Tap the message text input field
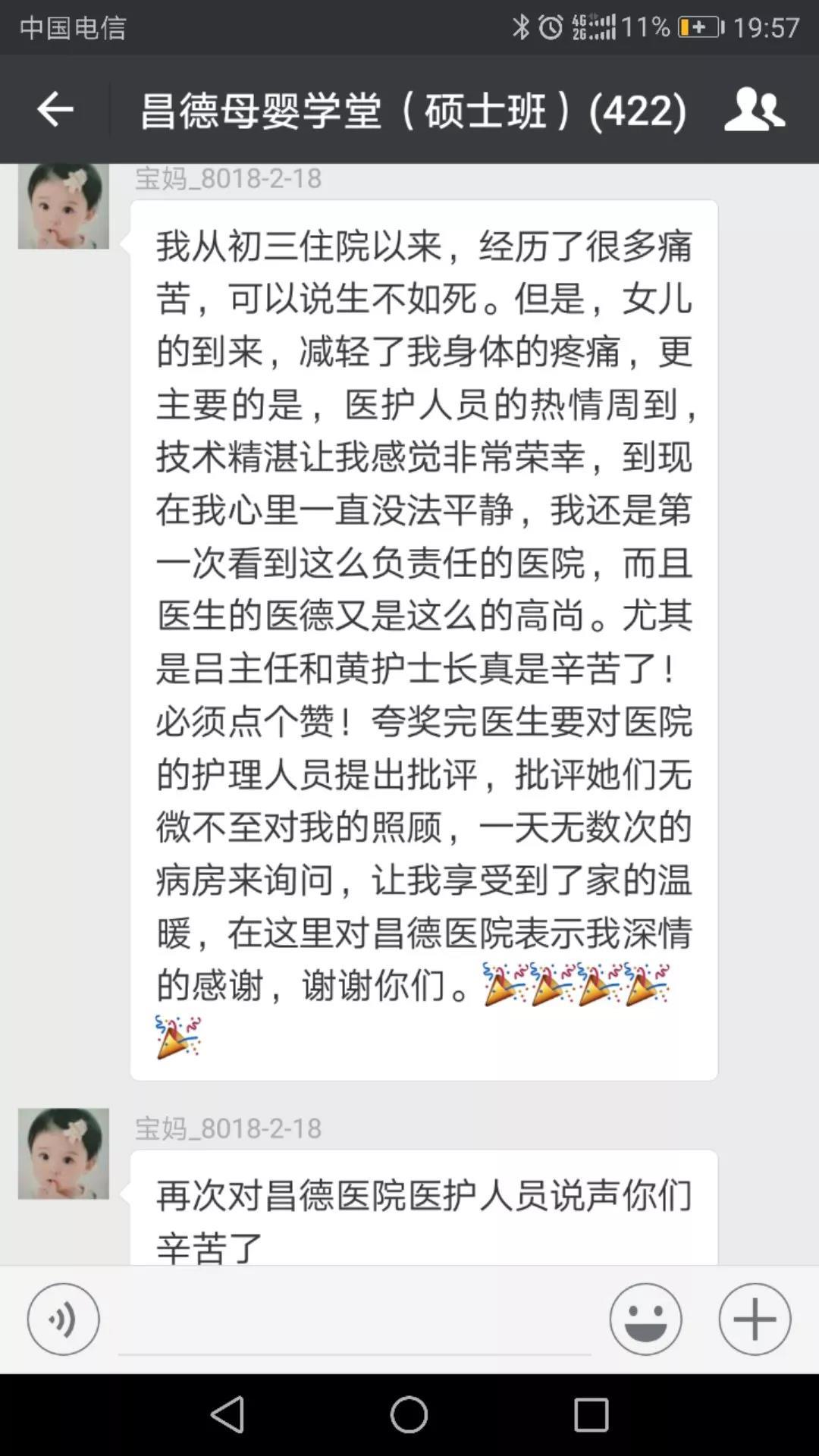The height and width of the screenshot is (1456, 819). pos(354,1321)
